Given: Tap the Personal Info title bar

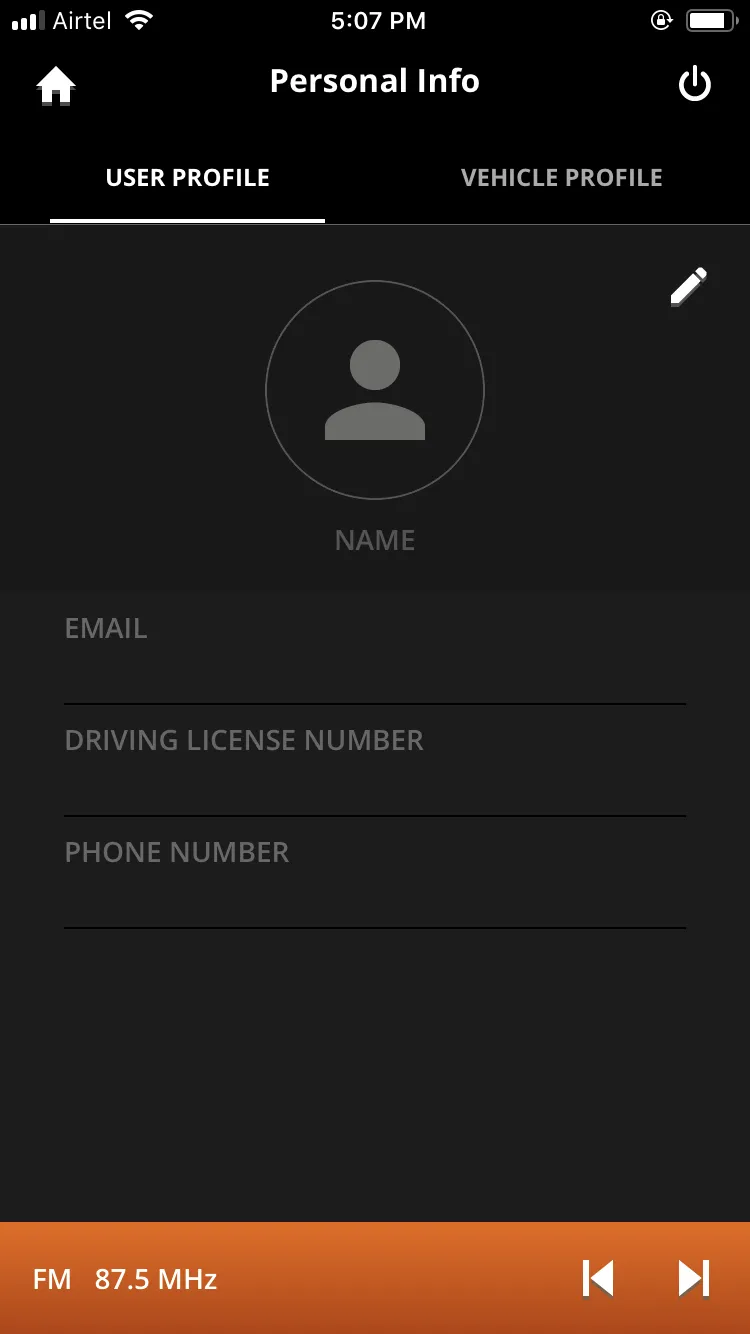Looking at the screenshot, I should click(375, 80).
